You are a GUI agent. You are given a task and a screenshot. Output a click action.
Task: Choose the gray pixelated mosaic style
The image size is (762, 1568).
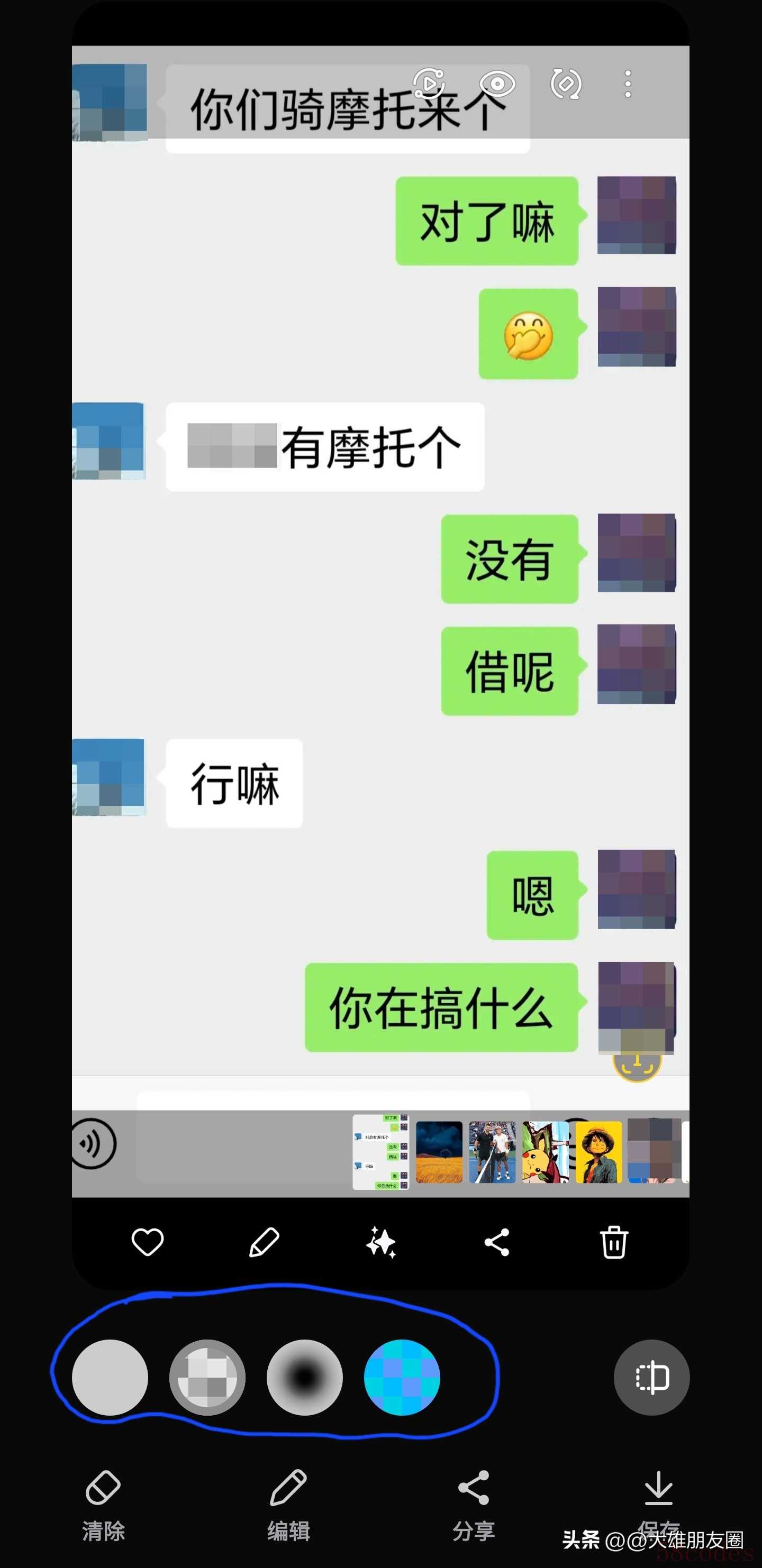207,1377
